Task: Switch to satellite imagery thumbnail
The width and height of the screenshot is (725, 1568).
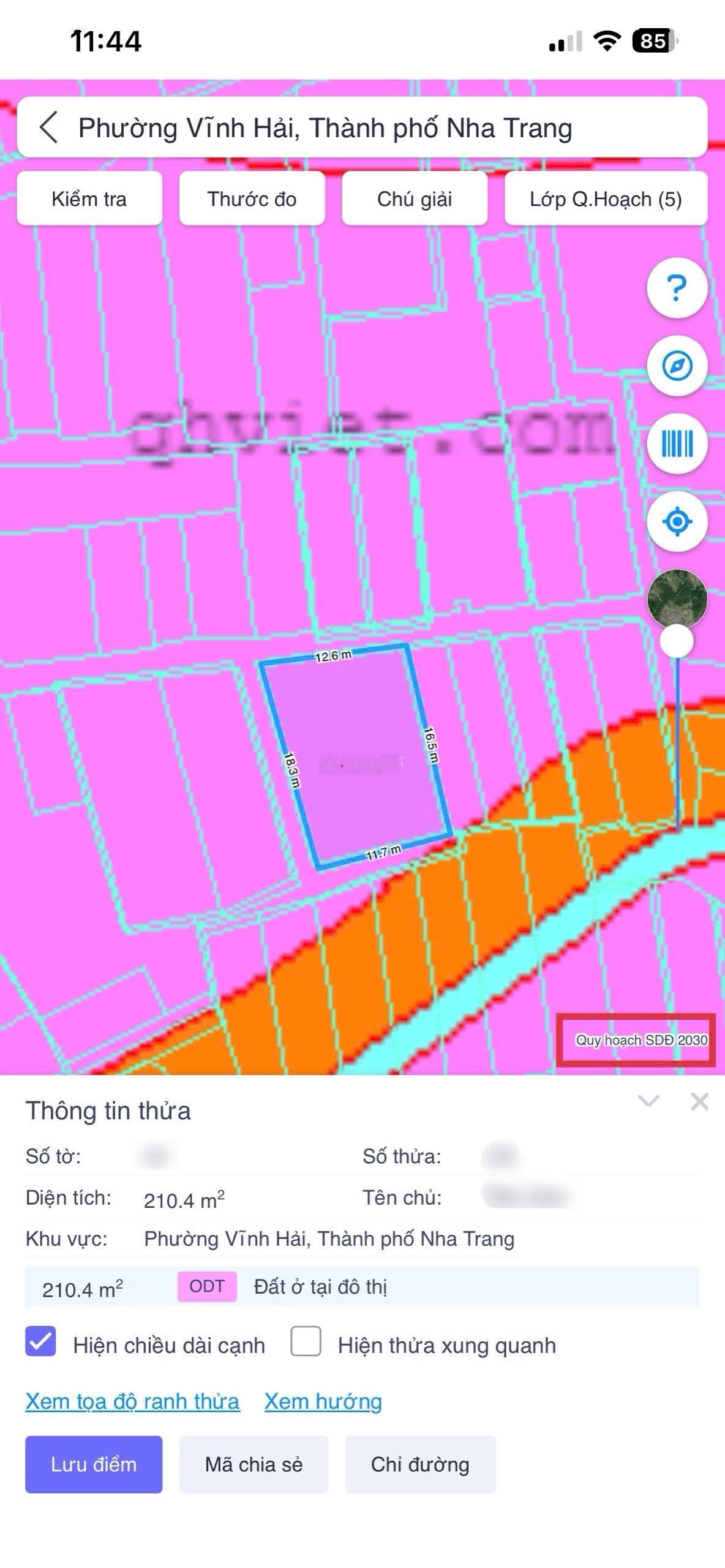Action: pyautogui.click(x=677, y=598)
